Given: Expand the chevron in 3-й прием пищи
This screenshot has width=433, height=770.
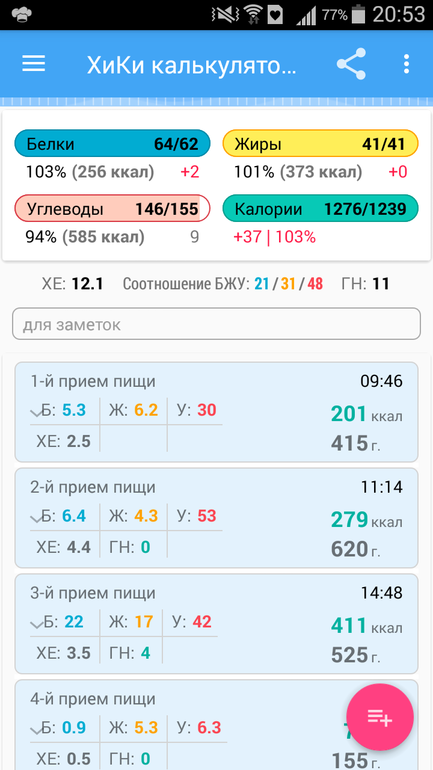Looking at the screenshot, I should [36, 625].
